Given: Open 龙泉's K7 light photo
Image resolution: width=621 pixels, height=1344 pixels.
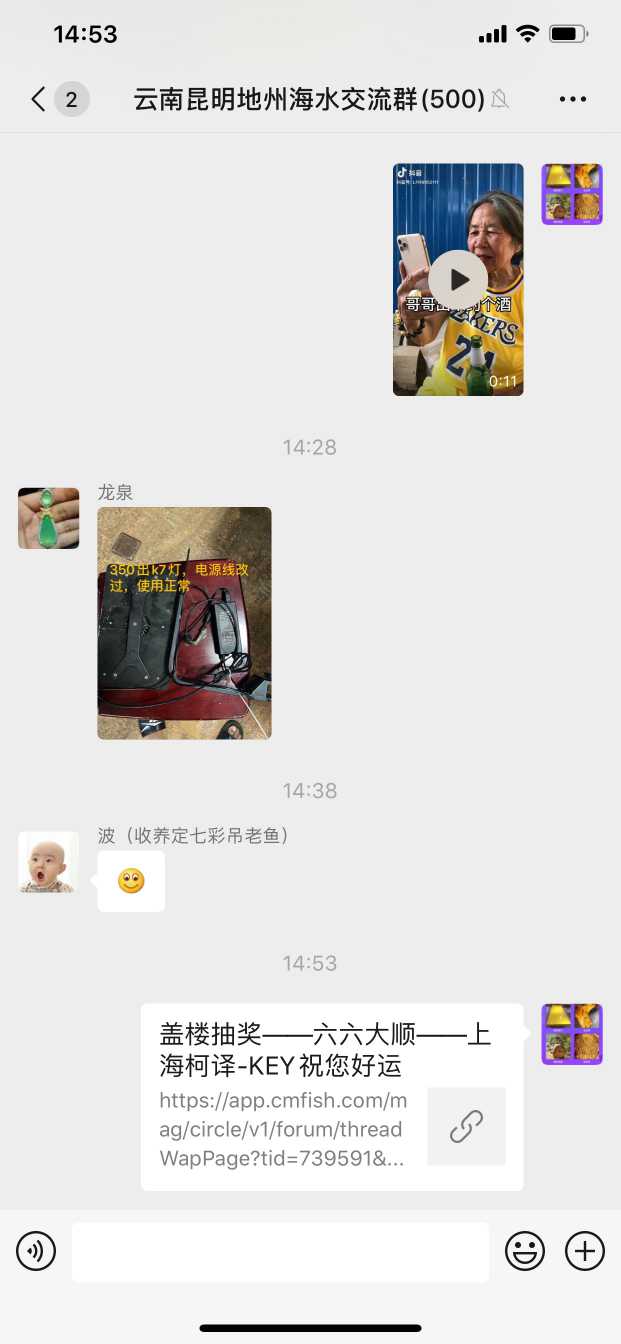Looking at the screenshot, I should [184, 623].
